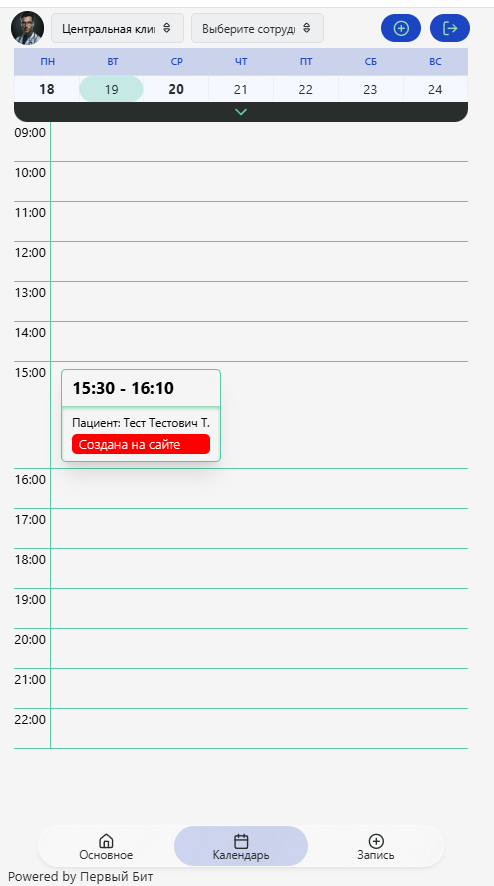Image resolution: width=494 pixels, height=886 pixels.
Task: Tap the logout icon button
Action: 450,28
